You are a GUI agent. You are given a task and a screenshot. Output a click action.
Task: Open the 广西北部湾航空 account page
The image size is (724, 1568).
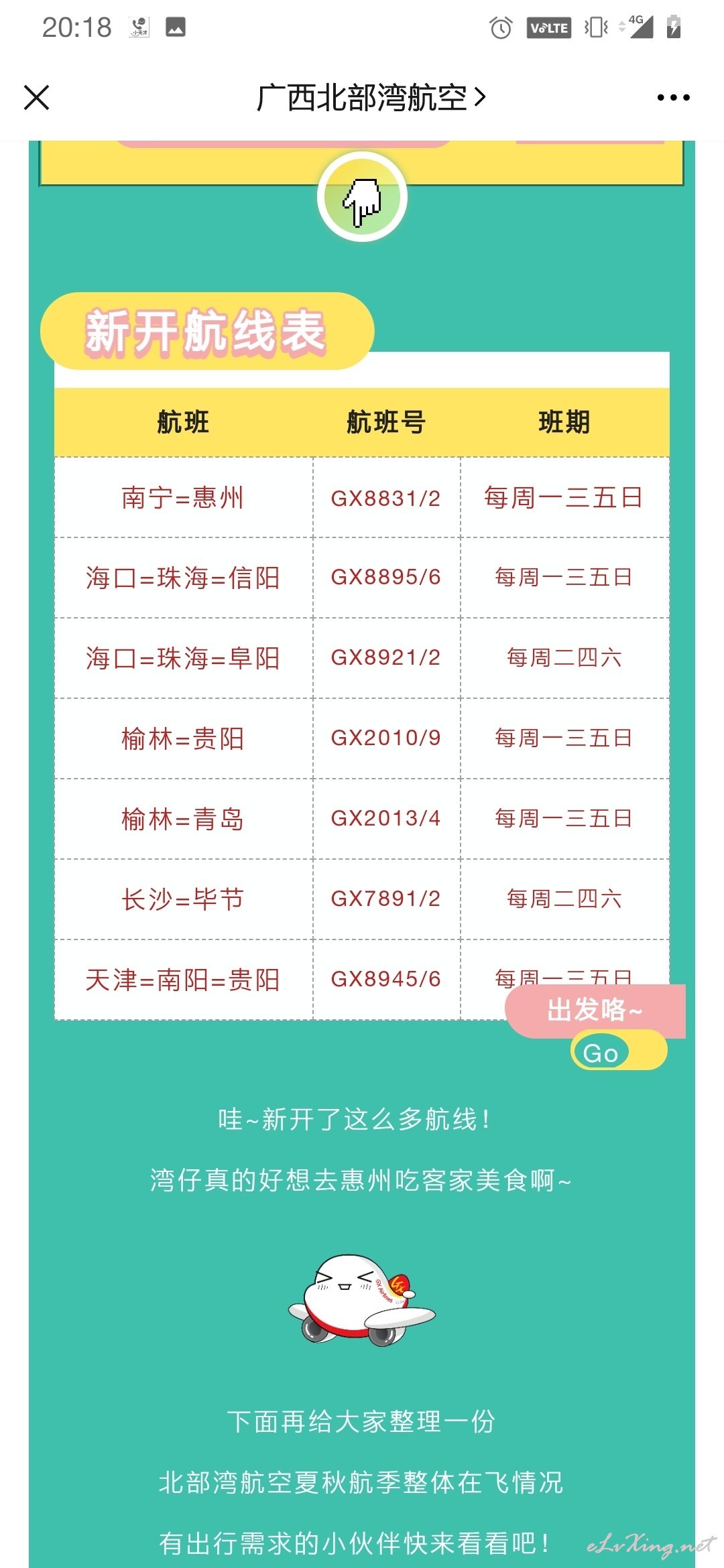[371, 98]
